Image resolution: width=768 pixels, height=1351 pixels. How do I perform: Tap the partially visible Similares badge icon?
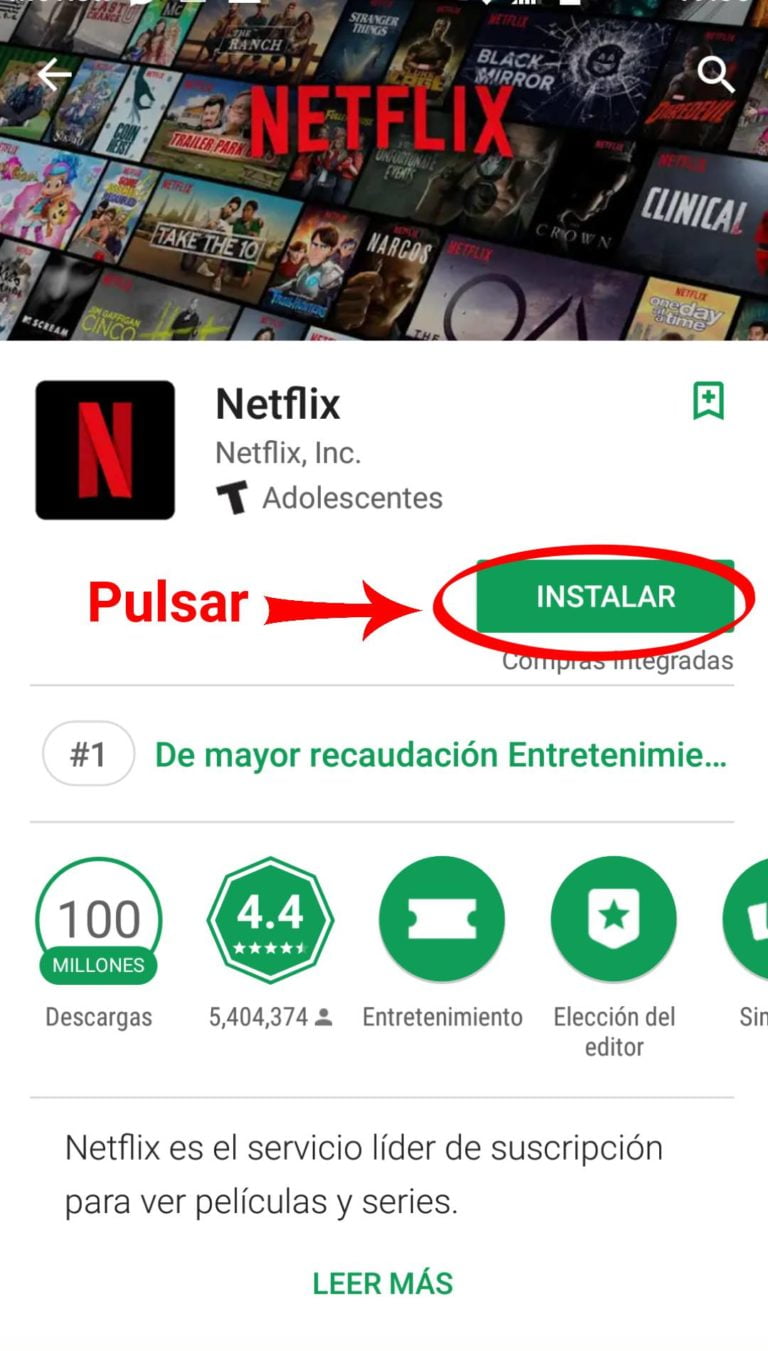tap(755, 919)
